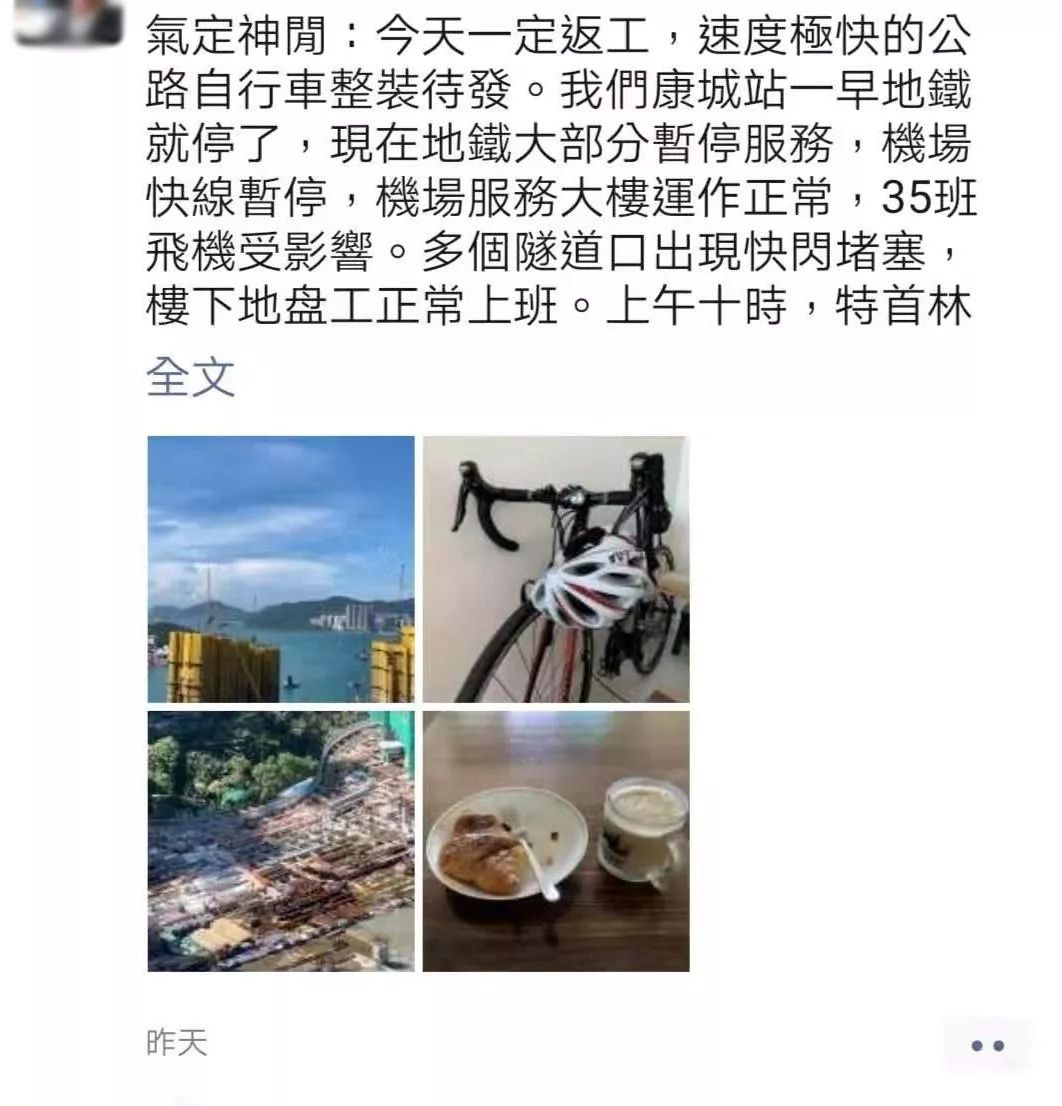Image resolution: width=1062 pixels, height=1106 pixels.
Task: View the croissant and coffee photo
Action: click(556, 841)
